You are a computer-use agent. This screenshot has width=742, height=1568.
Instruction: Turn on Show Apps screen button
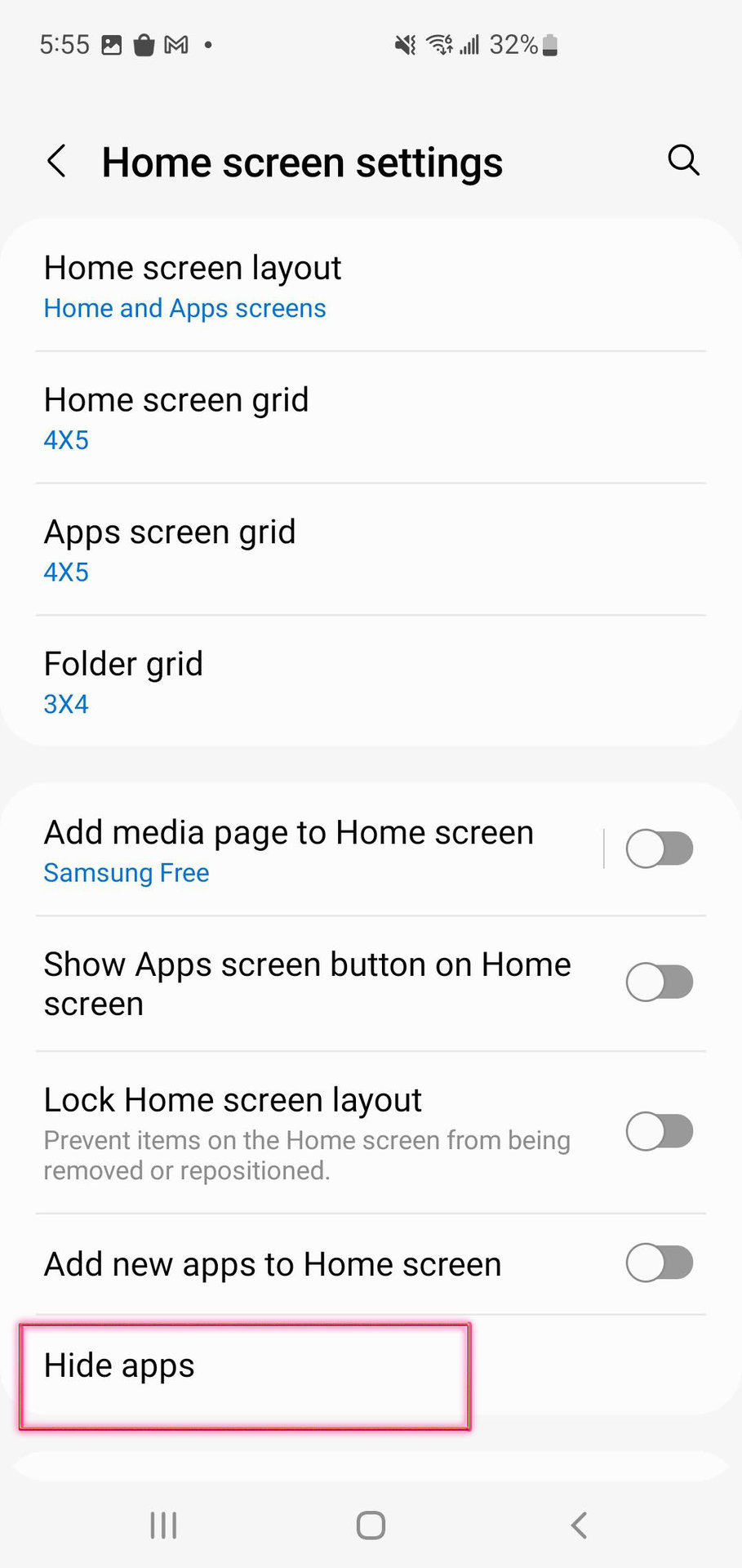point(659,982)
